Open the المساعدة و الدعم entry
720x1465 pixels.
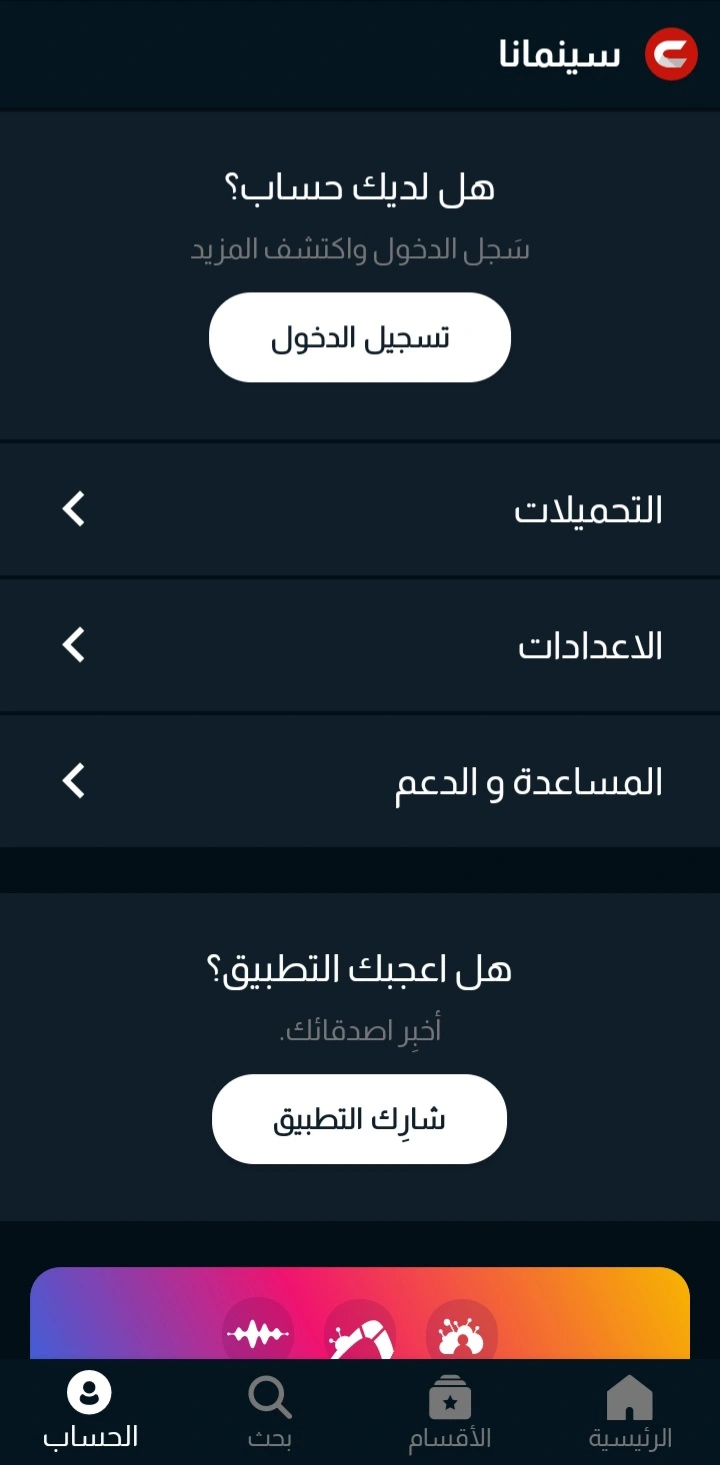tap(360, 781)
